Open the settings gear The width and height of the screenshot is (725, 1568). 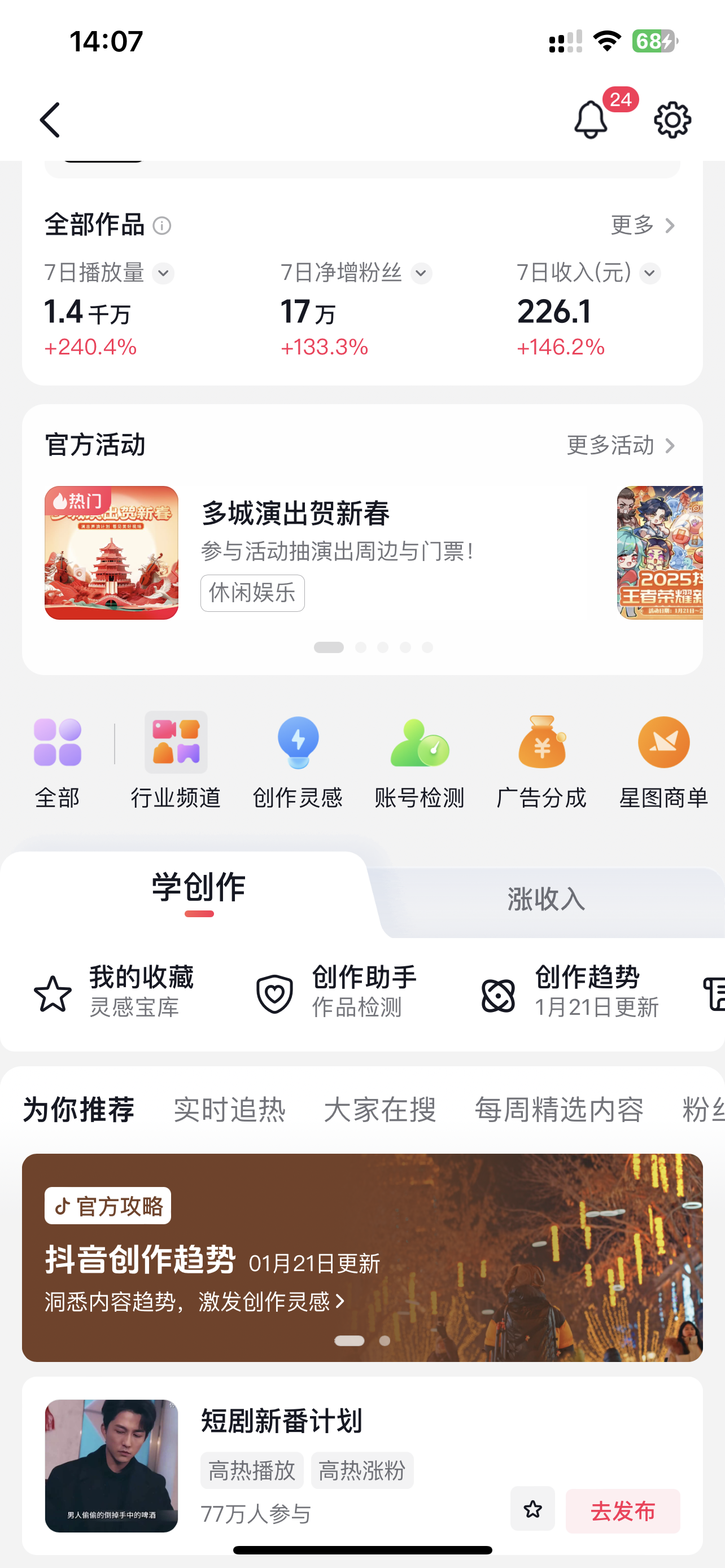pos(672,120)
